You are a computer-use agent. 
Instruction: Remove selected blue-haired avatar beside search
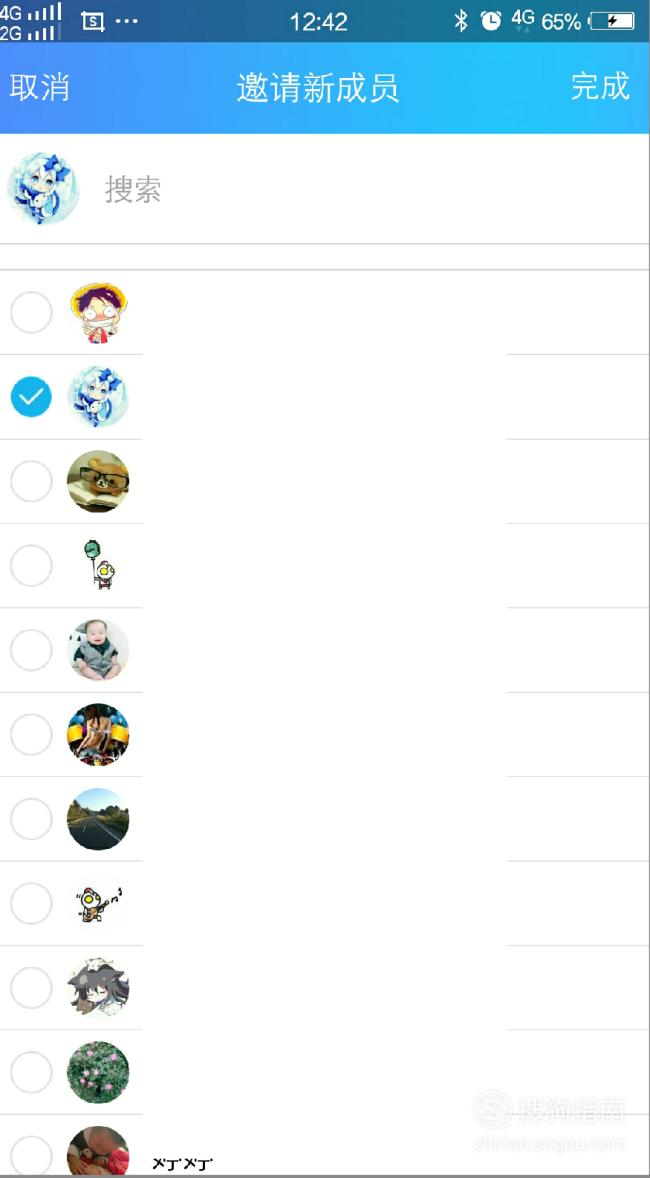43,189
